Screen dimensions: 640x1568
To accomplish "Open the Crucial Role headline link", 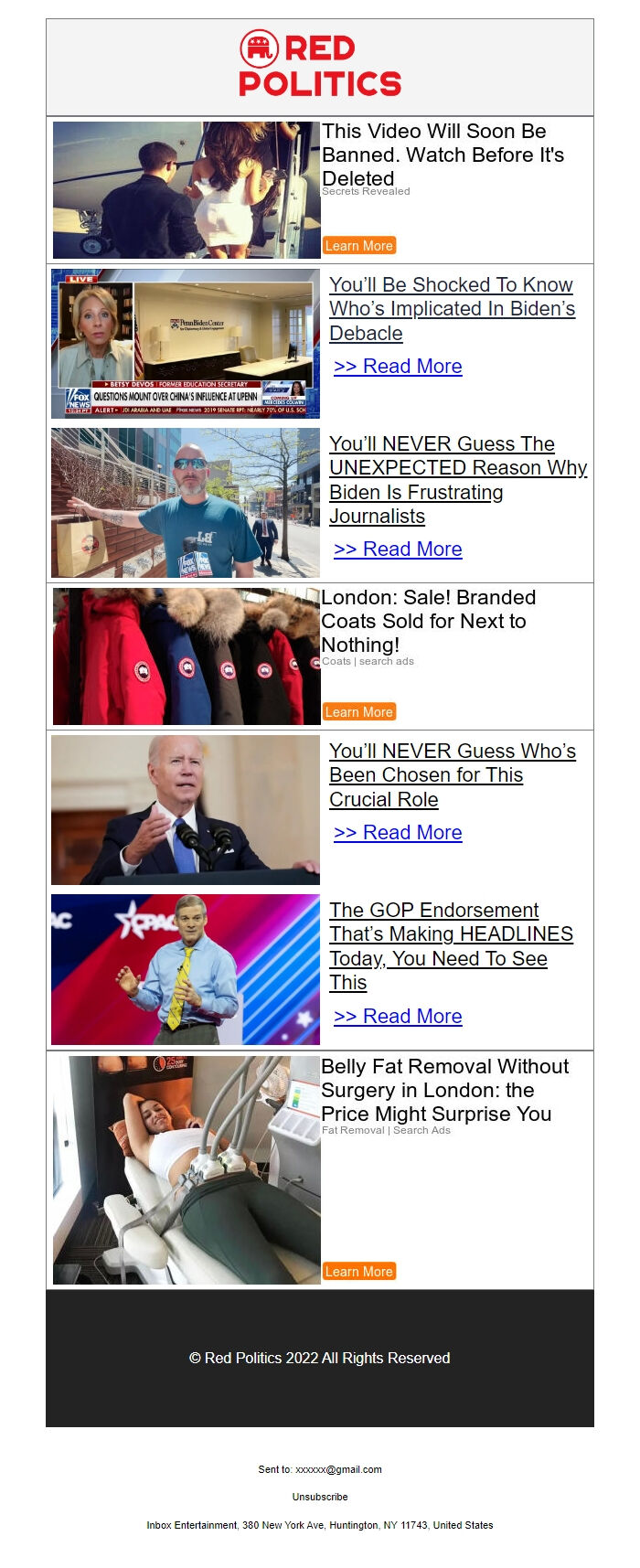I will 452,775.
